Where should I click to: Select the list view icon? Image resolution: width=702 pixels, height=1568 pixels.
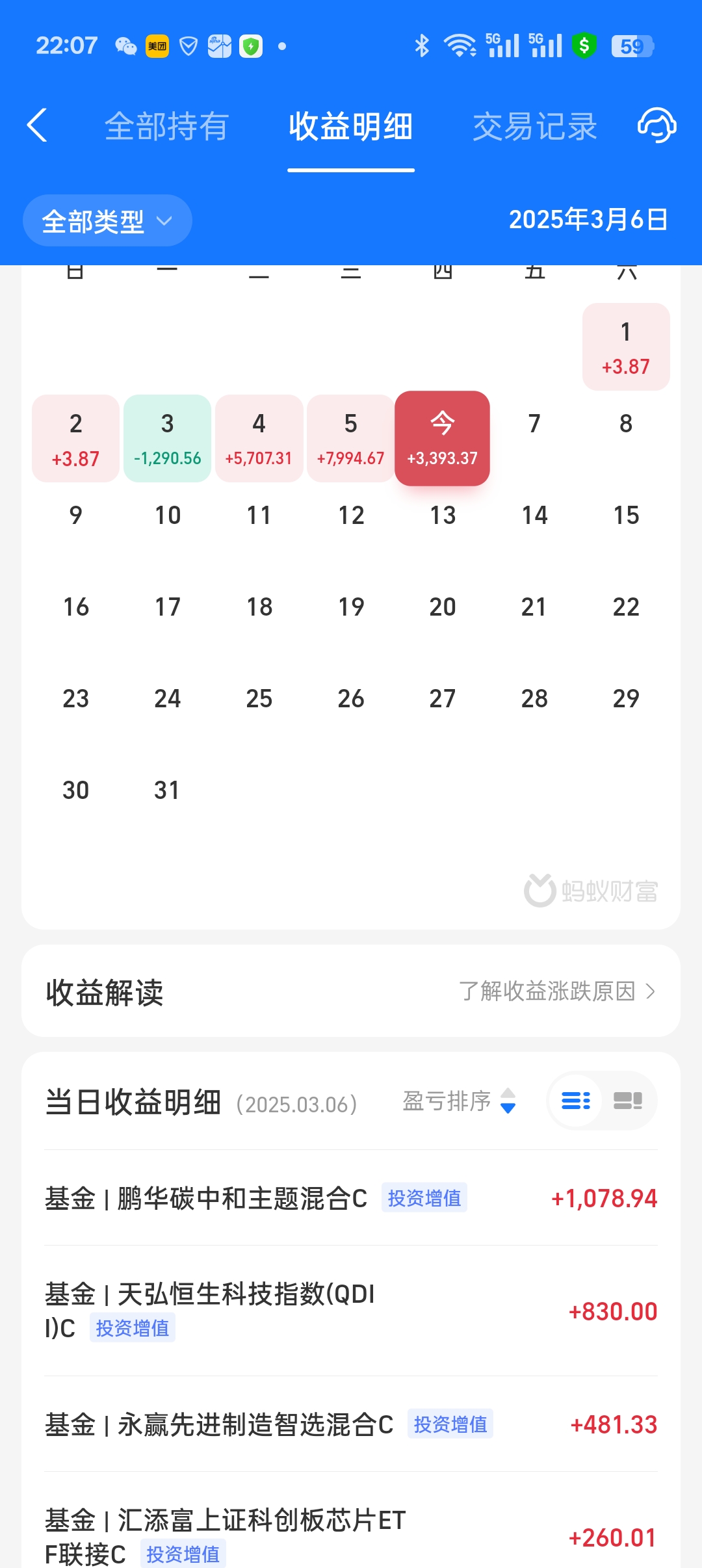pos(576,1101)
